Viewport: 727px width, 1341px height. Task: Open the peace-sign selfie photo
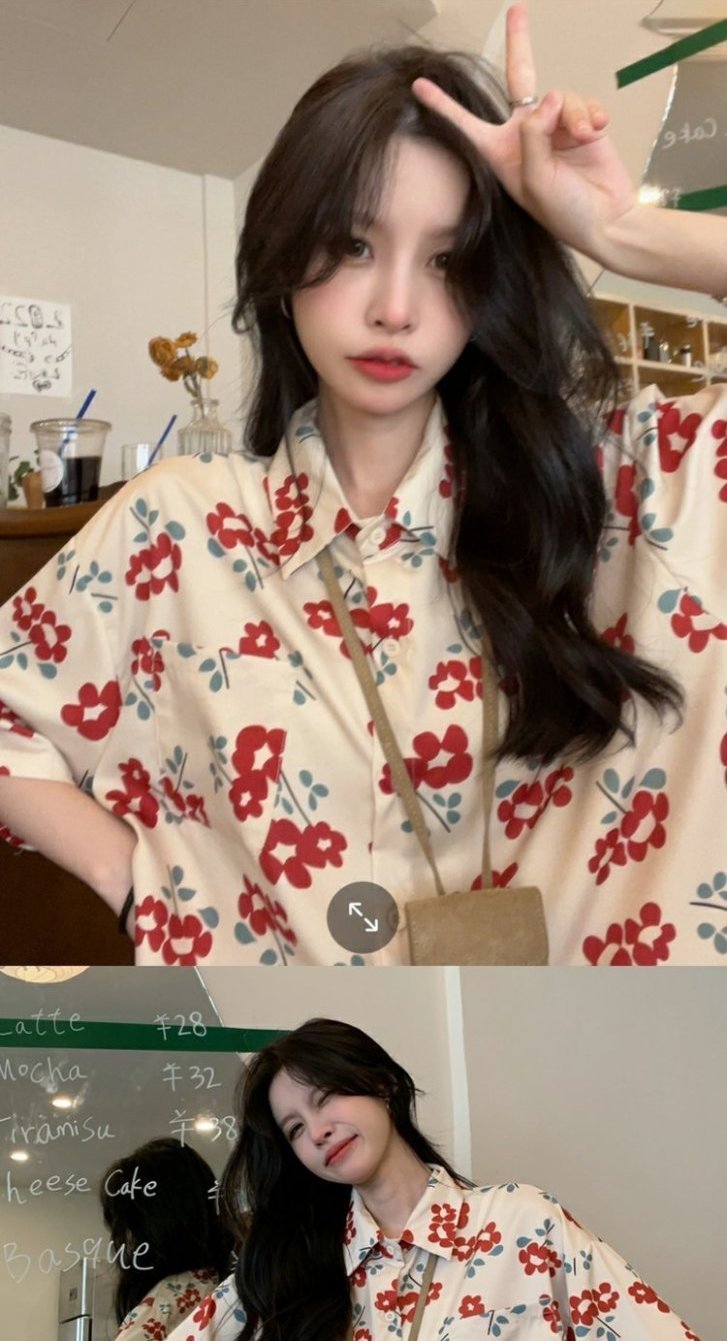pyautogui.click(x=363, y=480)
